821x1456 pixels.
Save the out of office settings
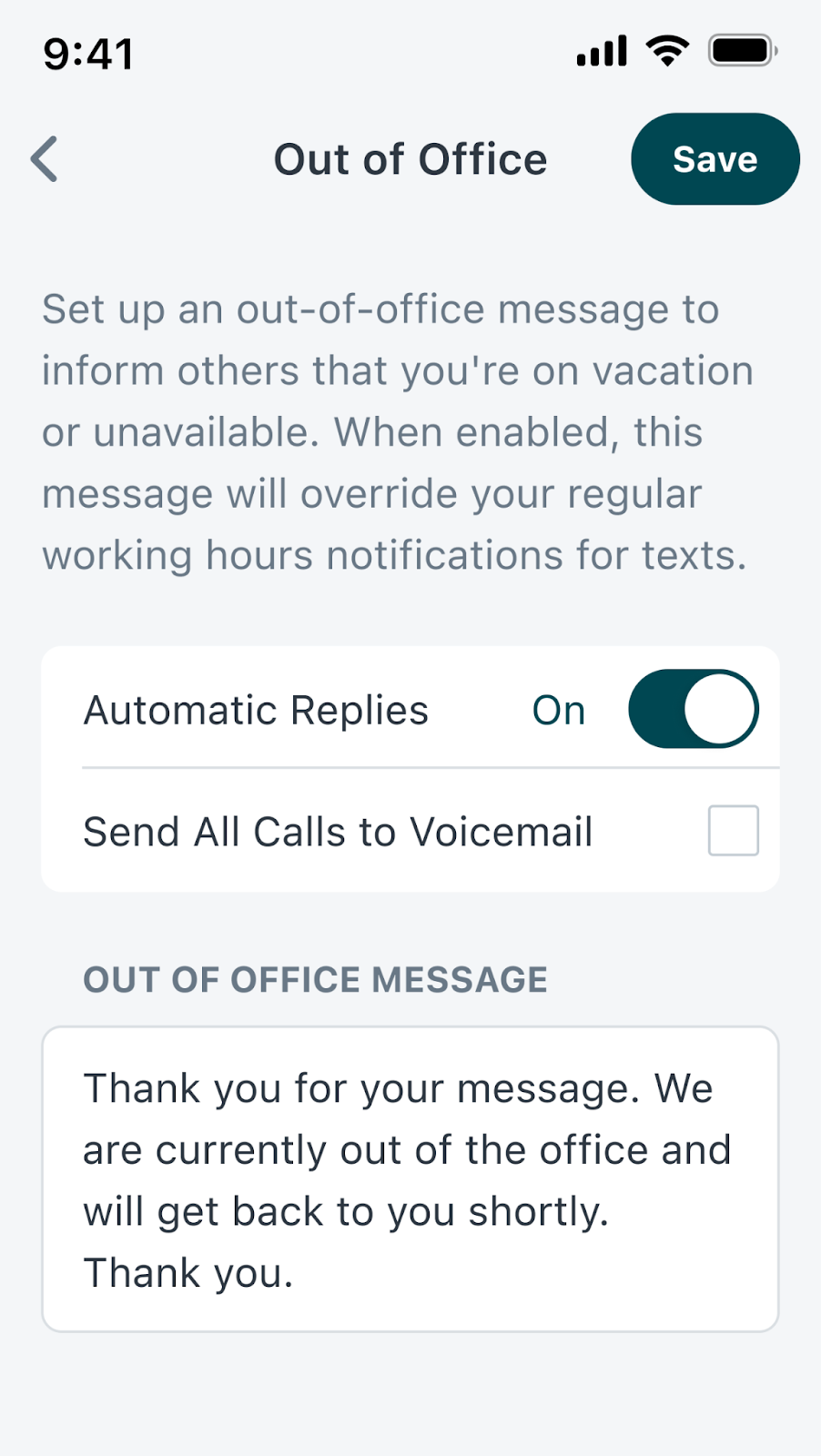715,159
